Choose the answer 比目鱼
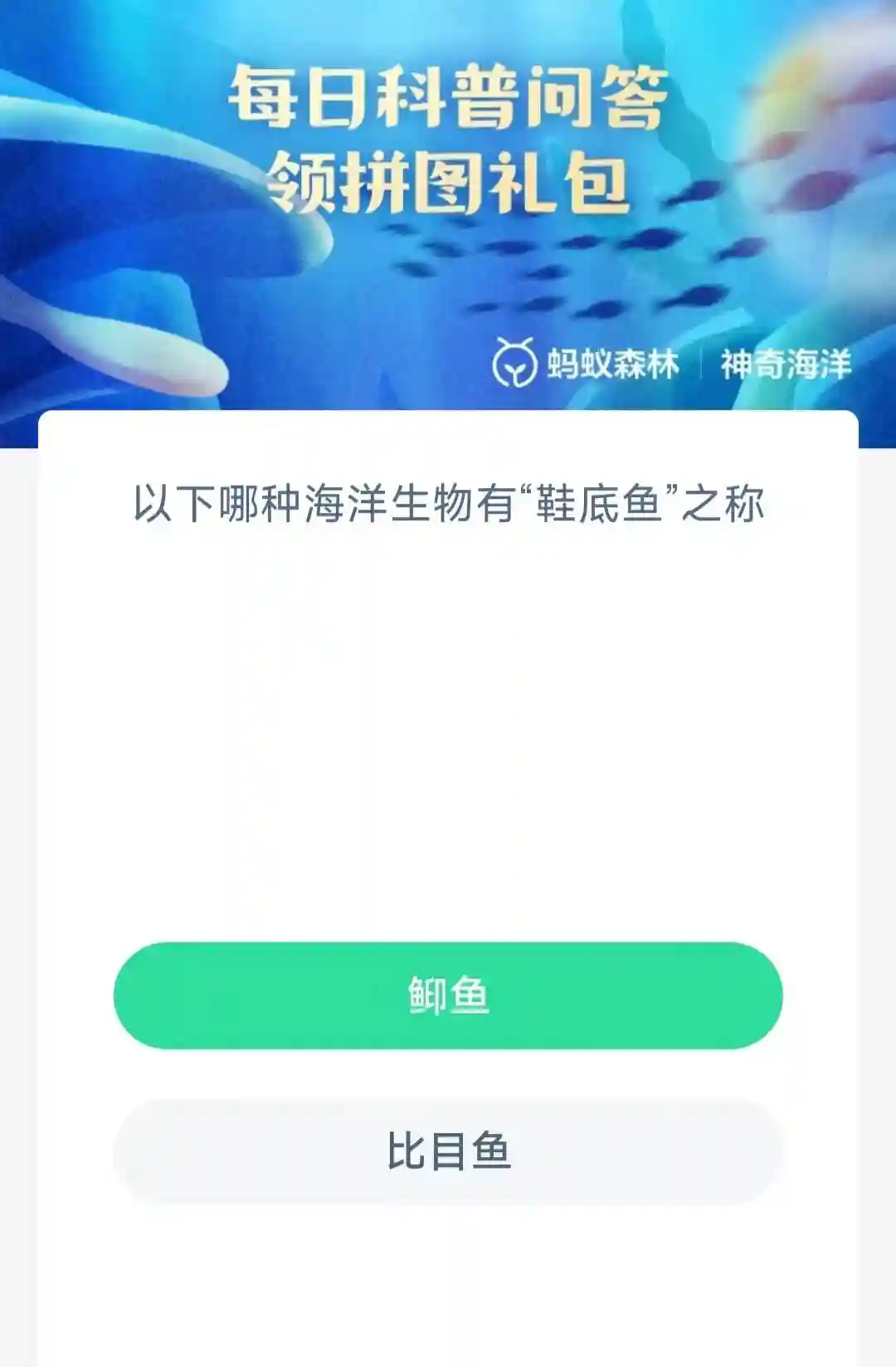Screen dimensions: 896x1367 click(448, 1151)
